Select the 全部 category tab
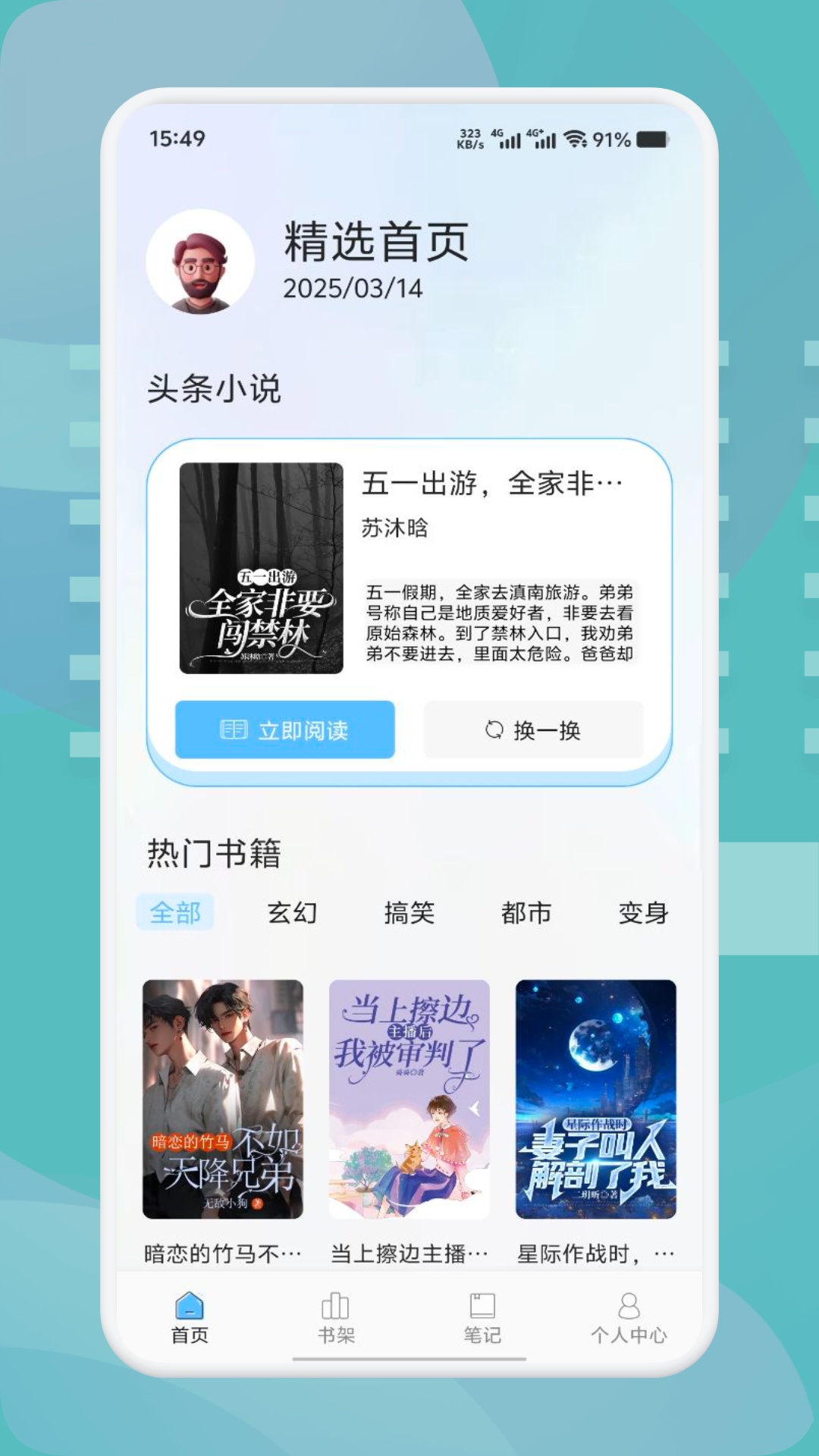Viewport: 819px width, 1456px height. click(x=176, y=915)
